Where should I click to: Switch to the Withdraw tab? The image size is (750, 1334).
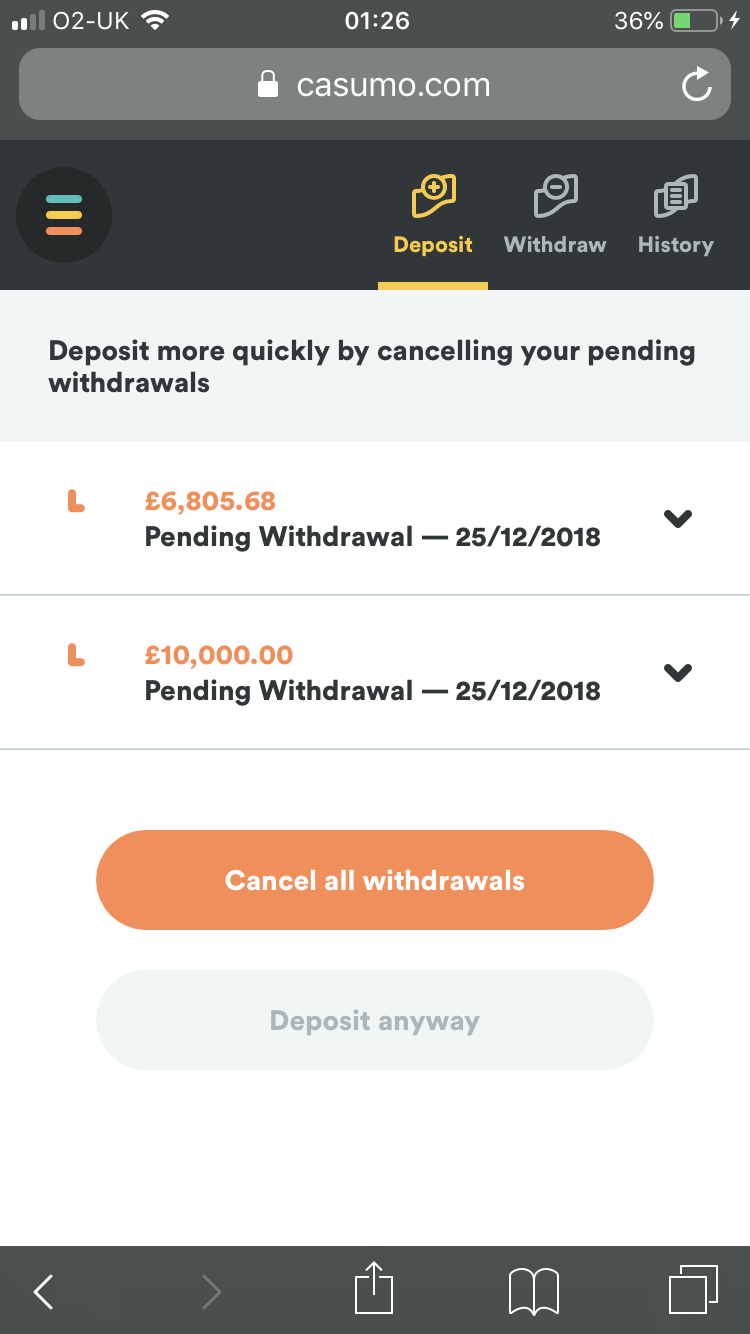pos(555,215)
